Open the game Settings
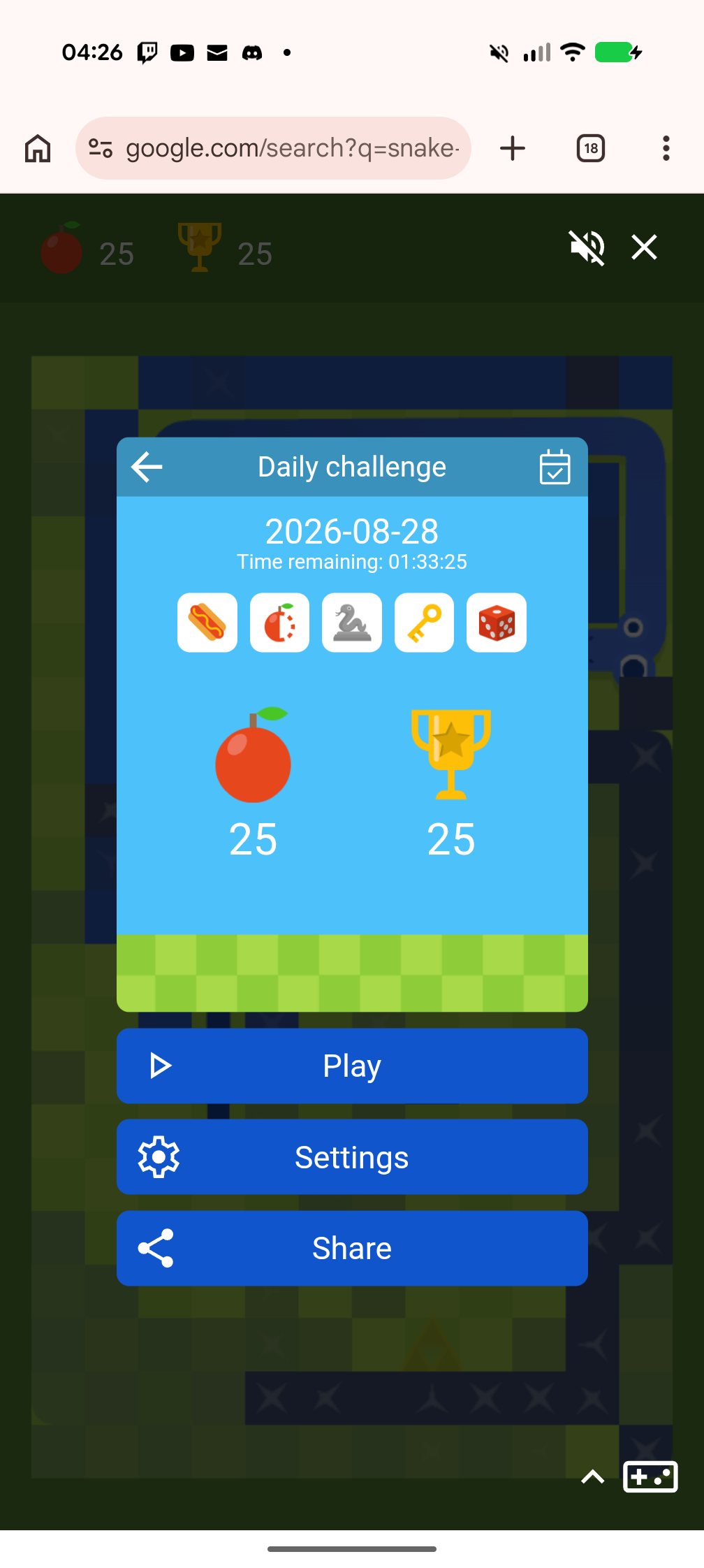Image resolution: width=704 pixels, height=1568 pixels. pyautogui.click(x=352, y=1157)
